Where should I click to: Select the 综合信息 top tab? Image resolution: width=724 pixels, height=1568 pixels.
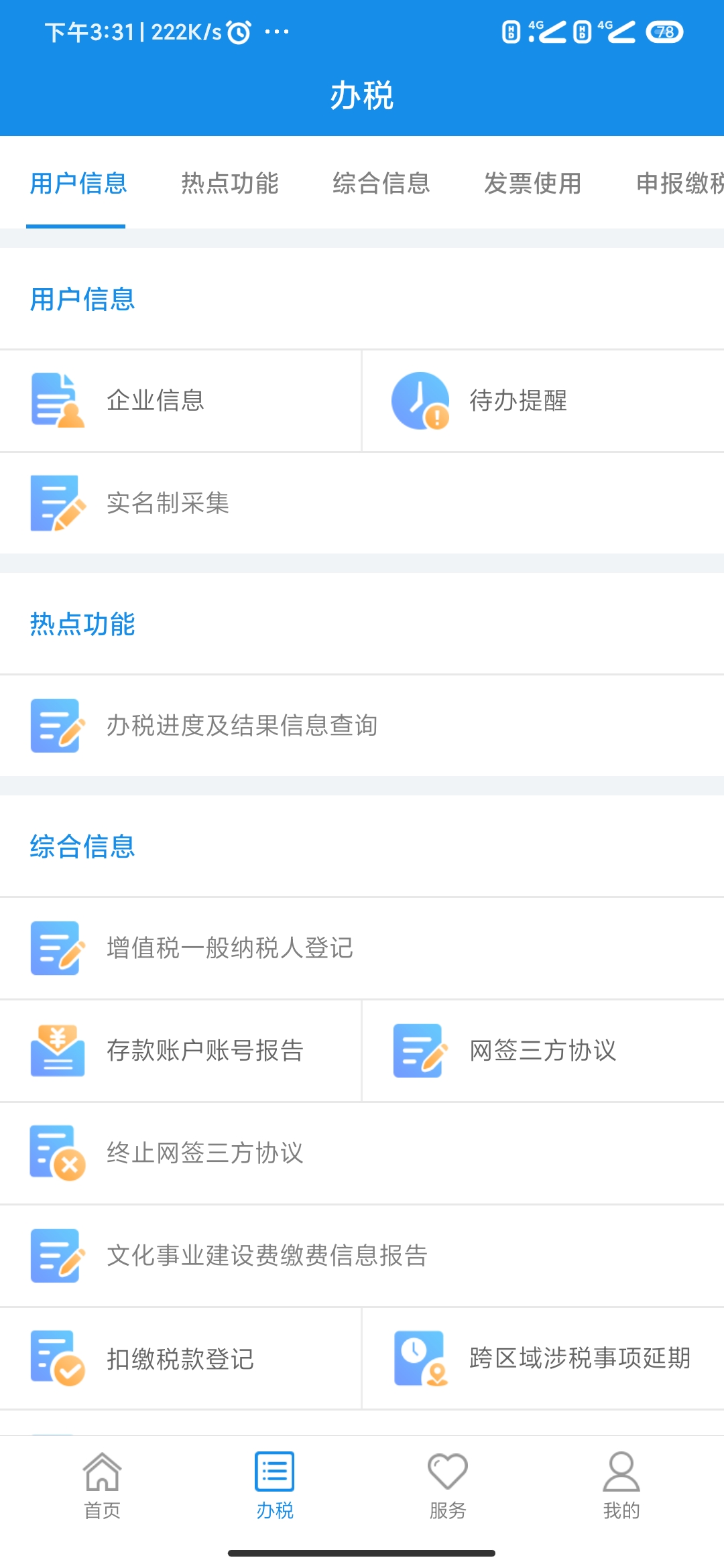381,183
